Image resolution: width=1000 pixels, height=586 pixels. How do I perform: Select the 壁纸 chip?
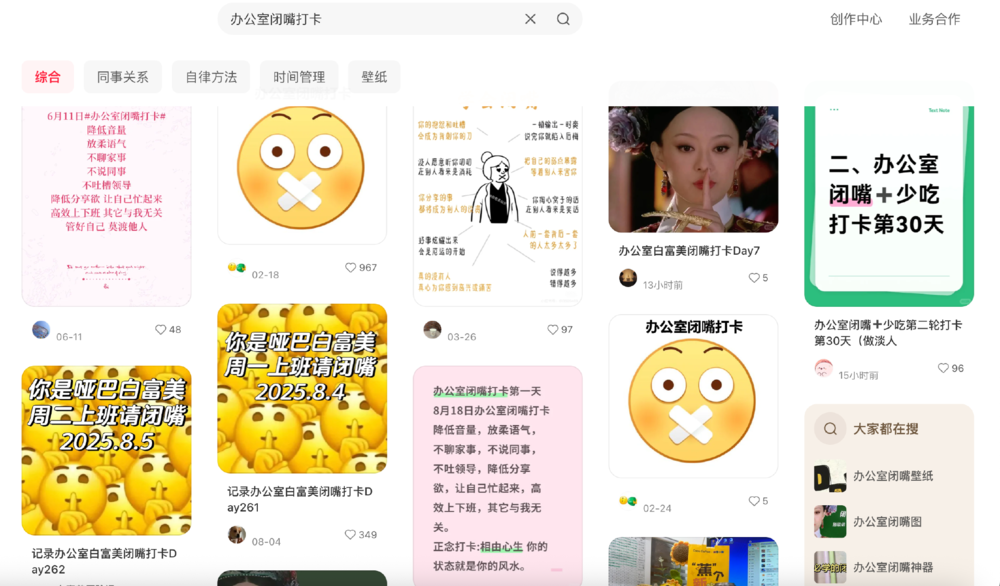click(x=374, y=77)
